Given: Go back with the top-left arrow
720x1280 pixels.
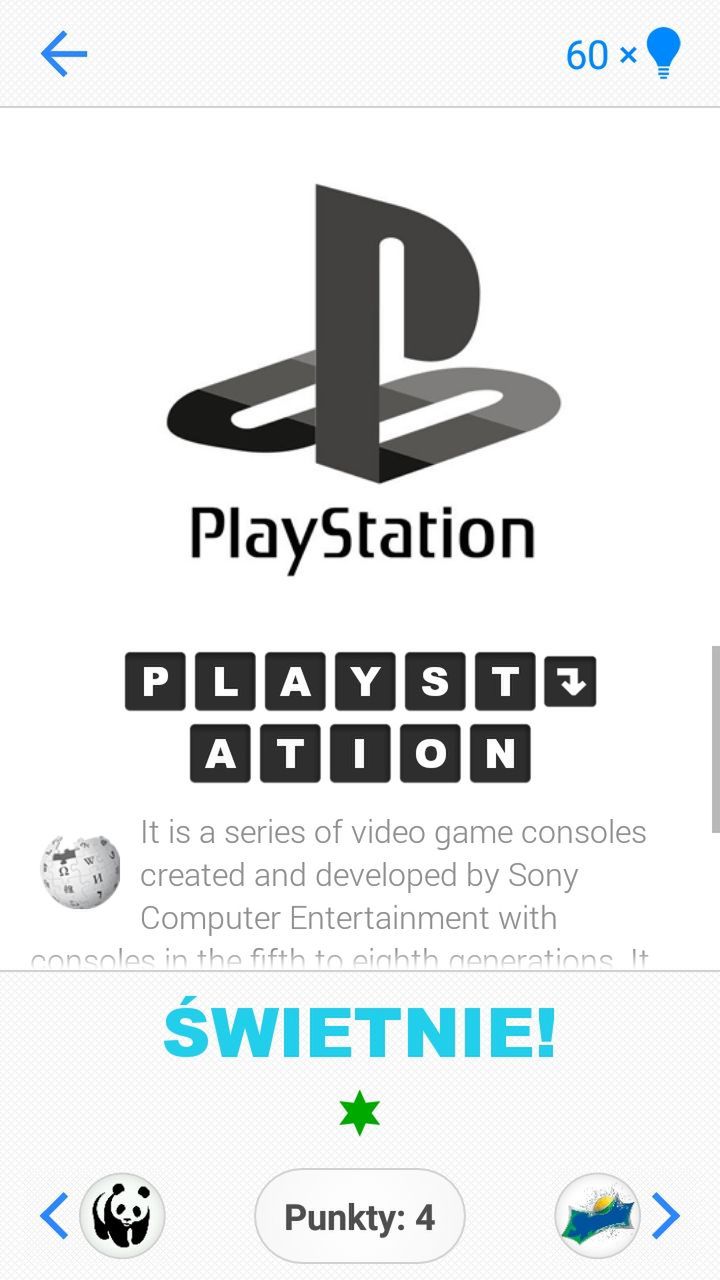Looking at the screenshot, I should coord(64,54).
